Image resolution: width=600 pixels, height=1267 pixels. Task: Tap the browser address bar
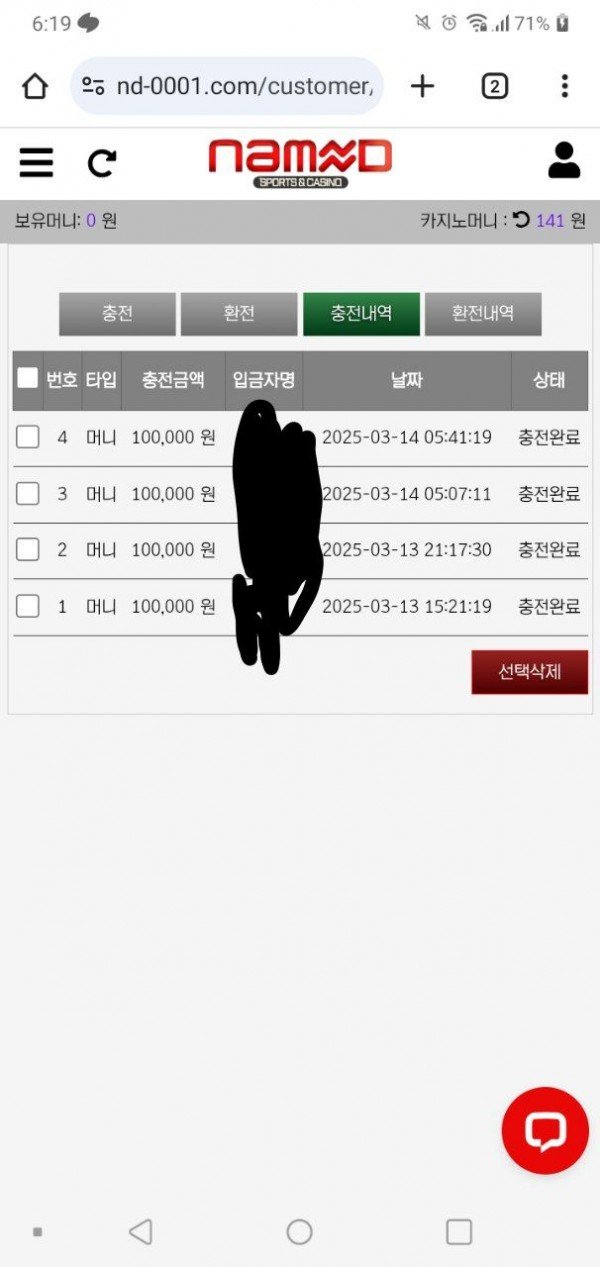pyautogui.click(x=230, y=86)
